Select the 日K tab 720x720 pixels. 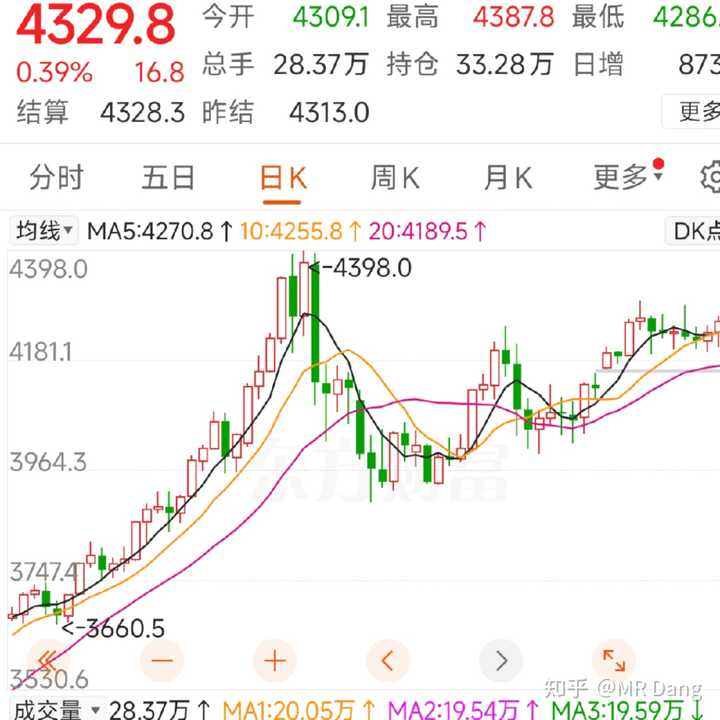click(x=282, y=178)
